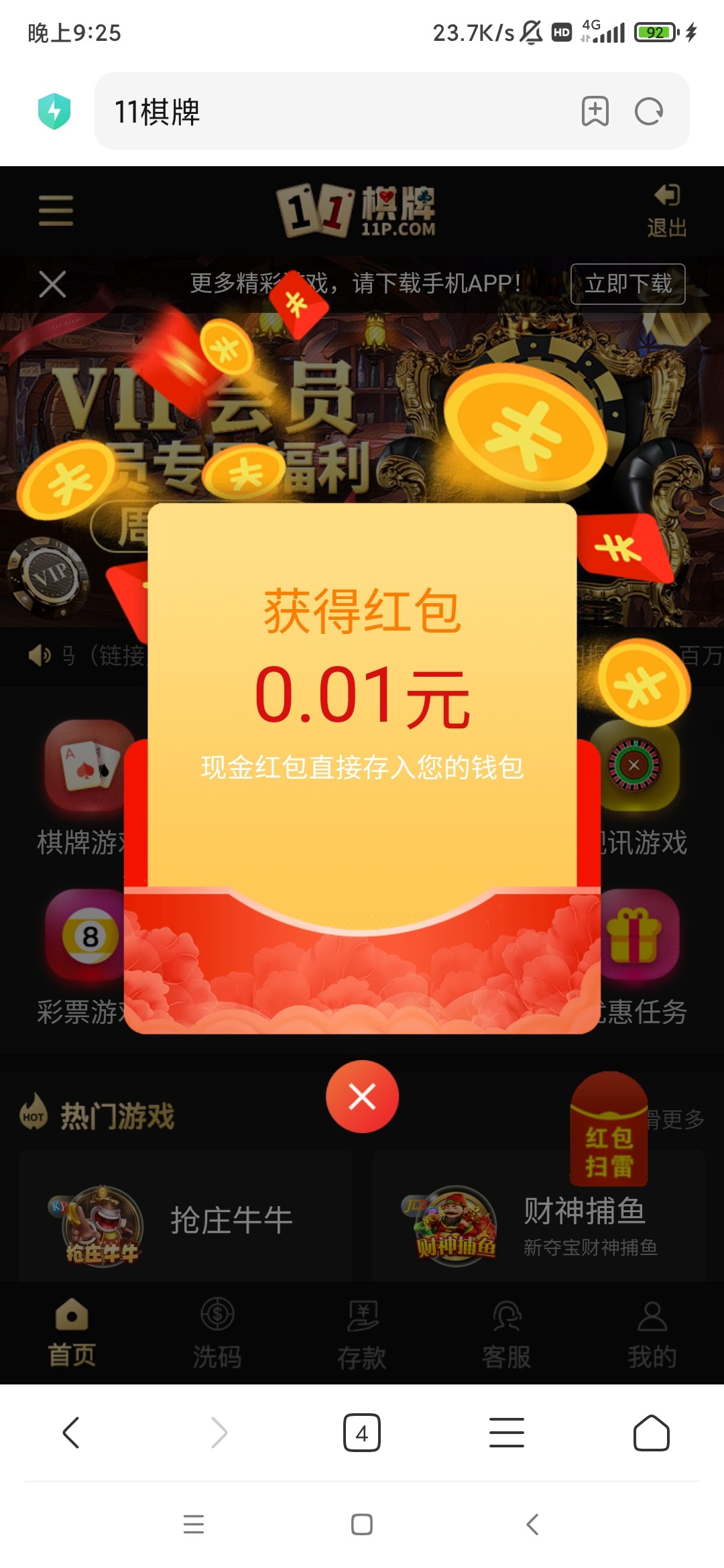Go back with the browser back arrow
This screenshot has width=724, height=1568.
72,1433
